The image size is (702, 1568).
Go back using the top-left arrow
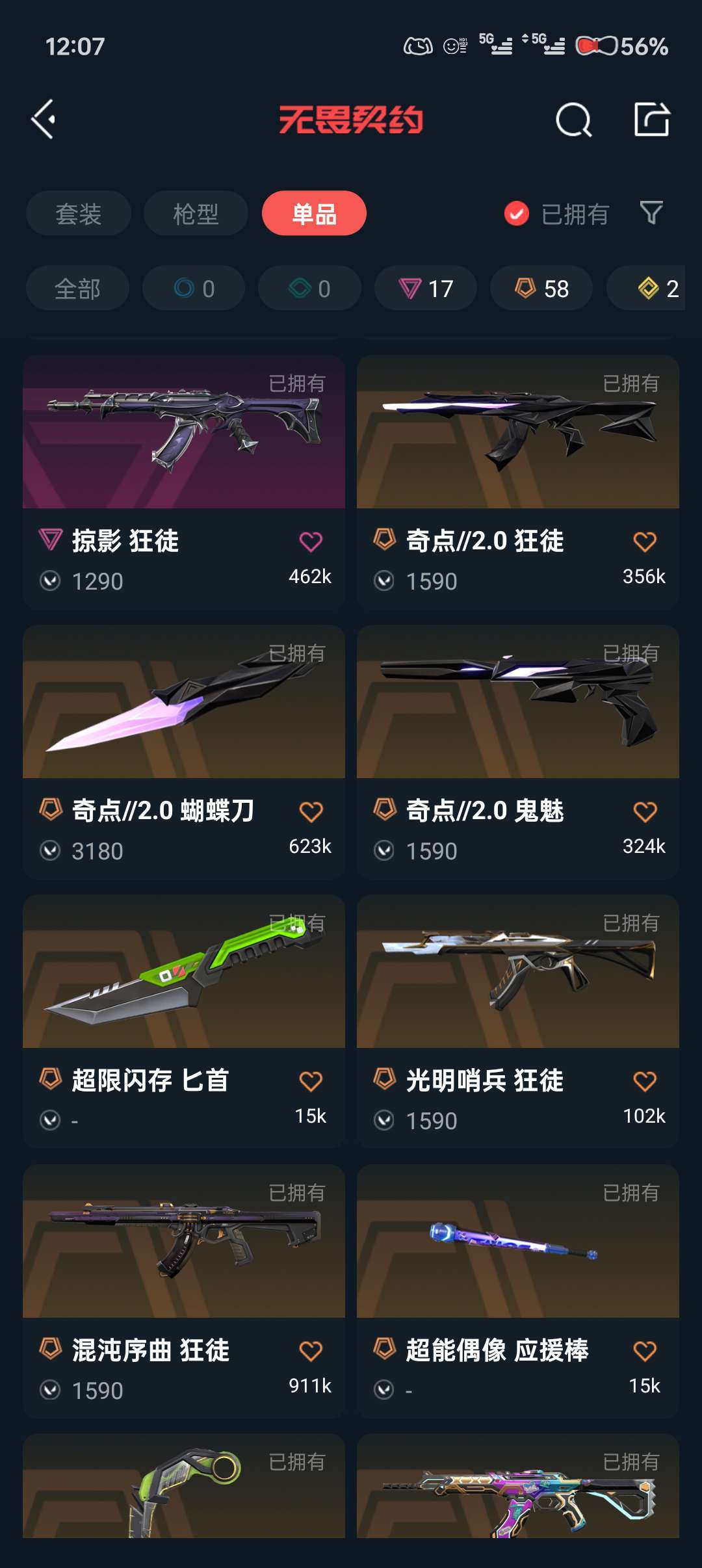pyautogui.click(x=44, y=120)
